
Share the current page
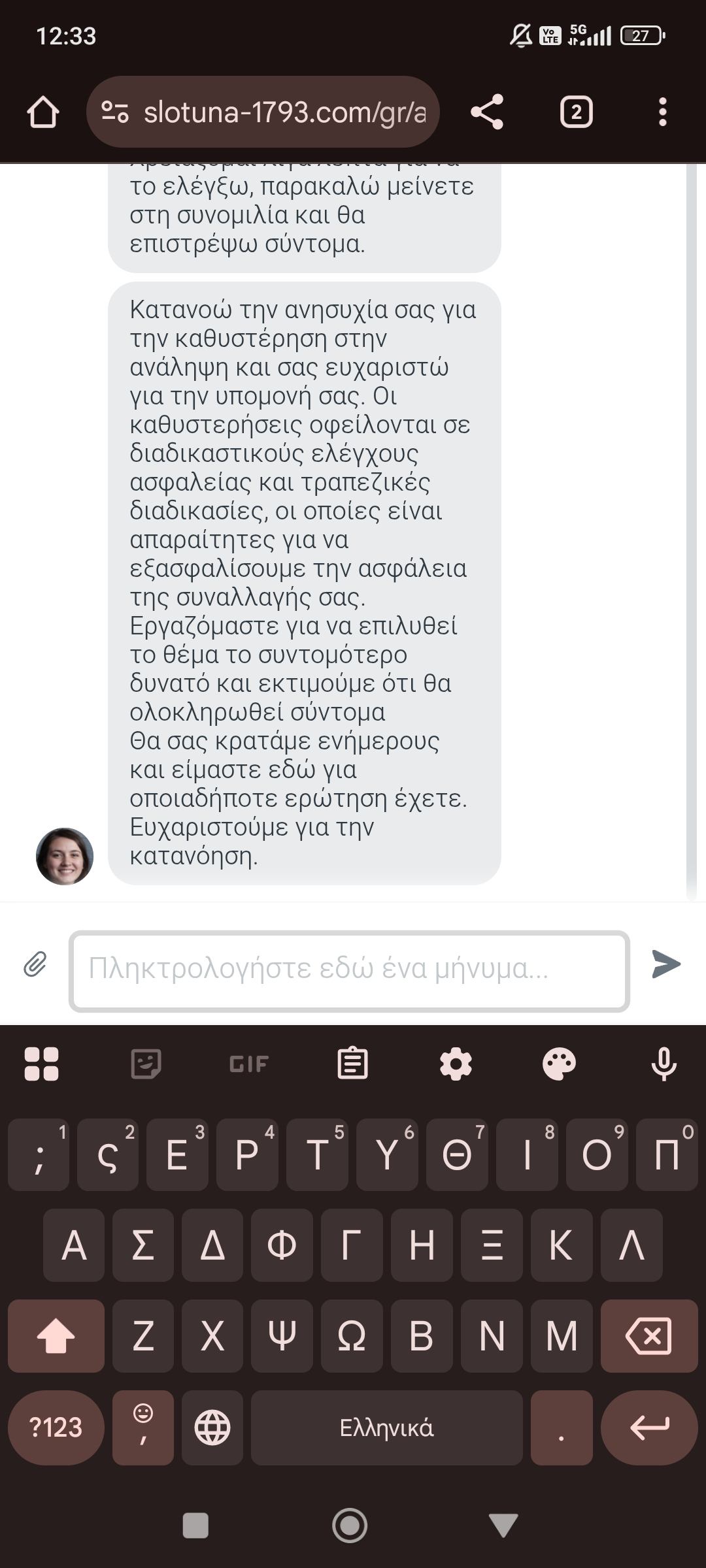pyautogui.click(x=487, y=112)
